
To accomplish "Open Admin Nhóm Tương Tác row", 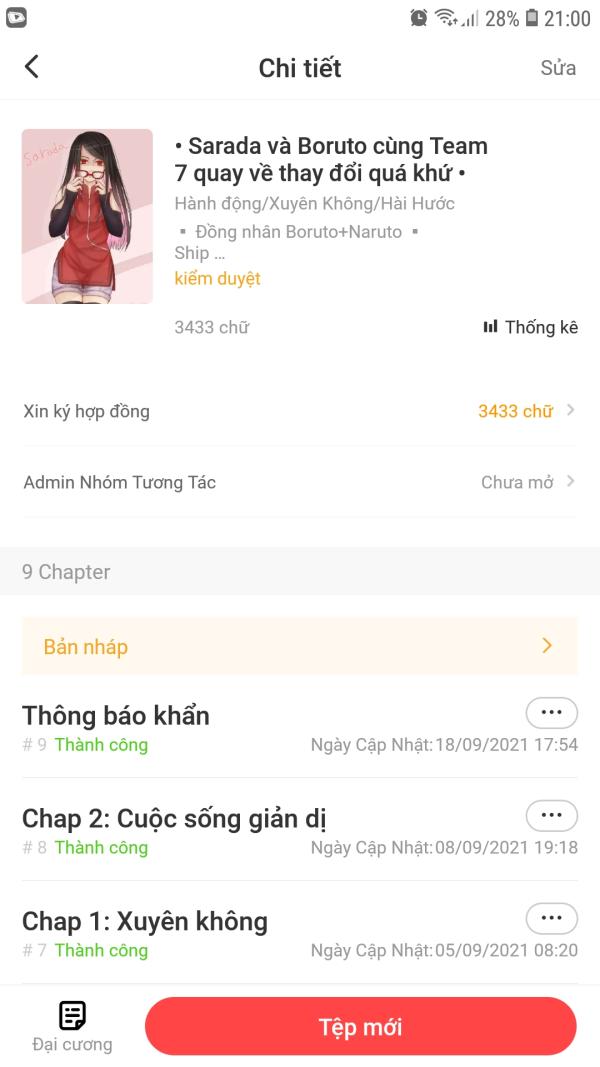I will [300, 482].
